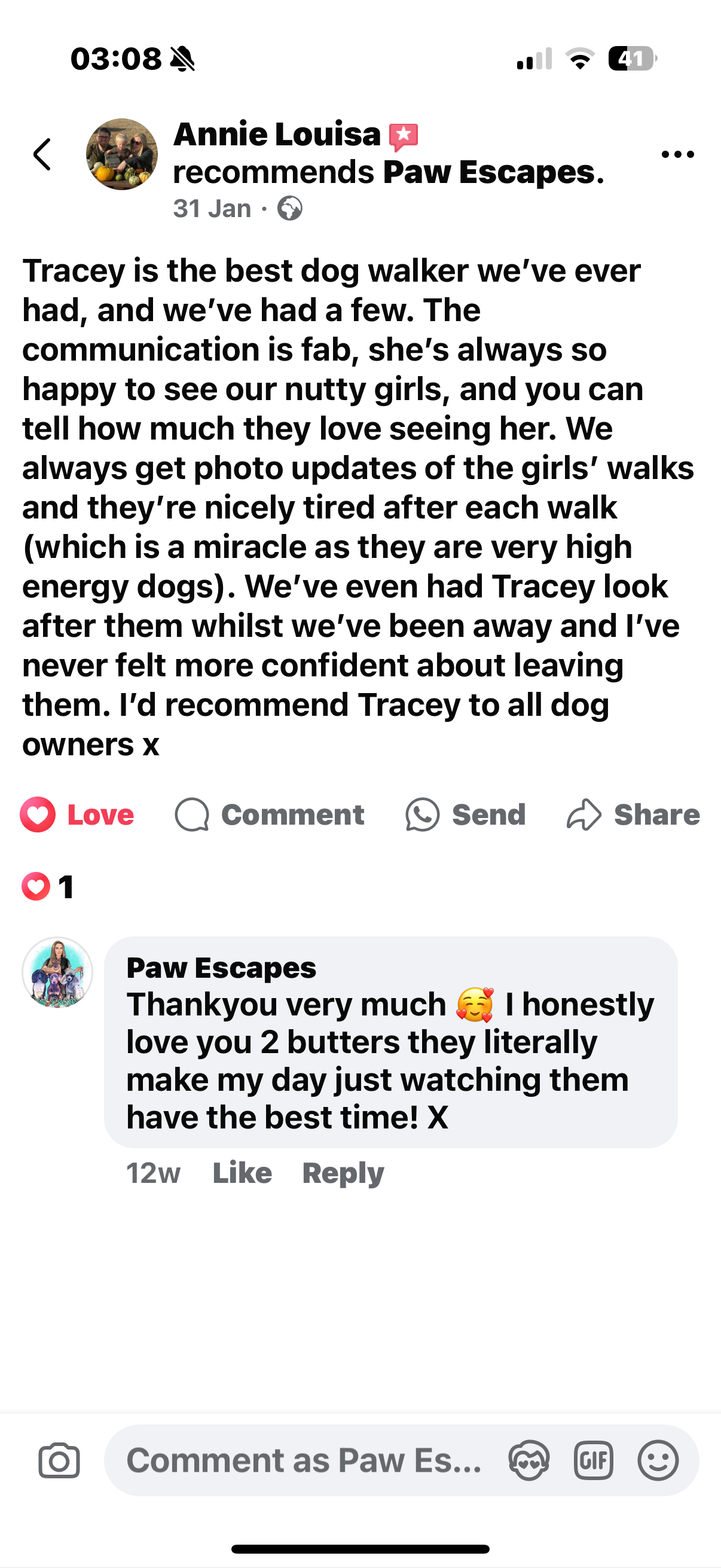Screen dimensions: 721x1568
Task: Tap the Love reaction button
Action: [77, 814]
